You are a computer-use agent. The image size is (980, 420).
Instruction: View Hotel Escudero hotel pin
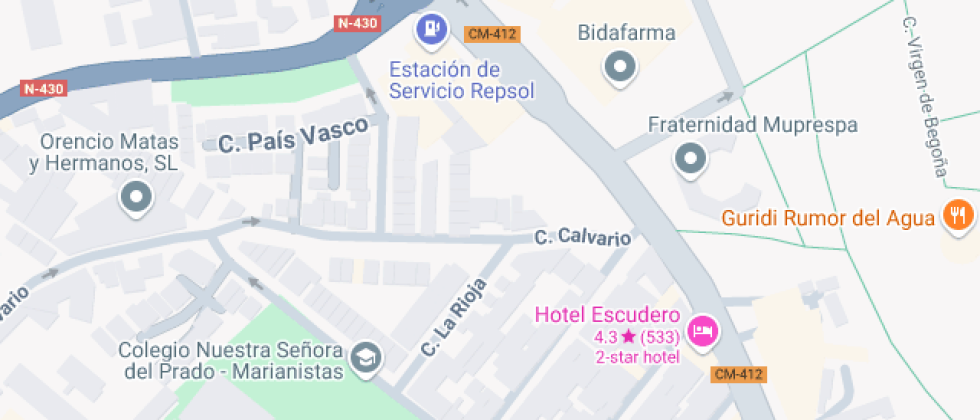click(x=703, y=332)
